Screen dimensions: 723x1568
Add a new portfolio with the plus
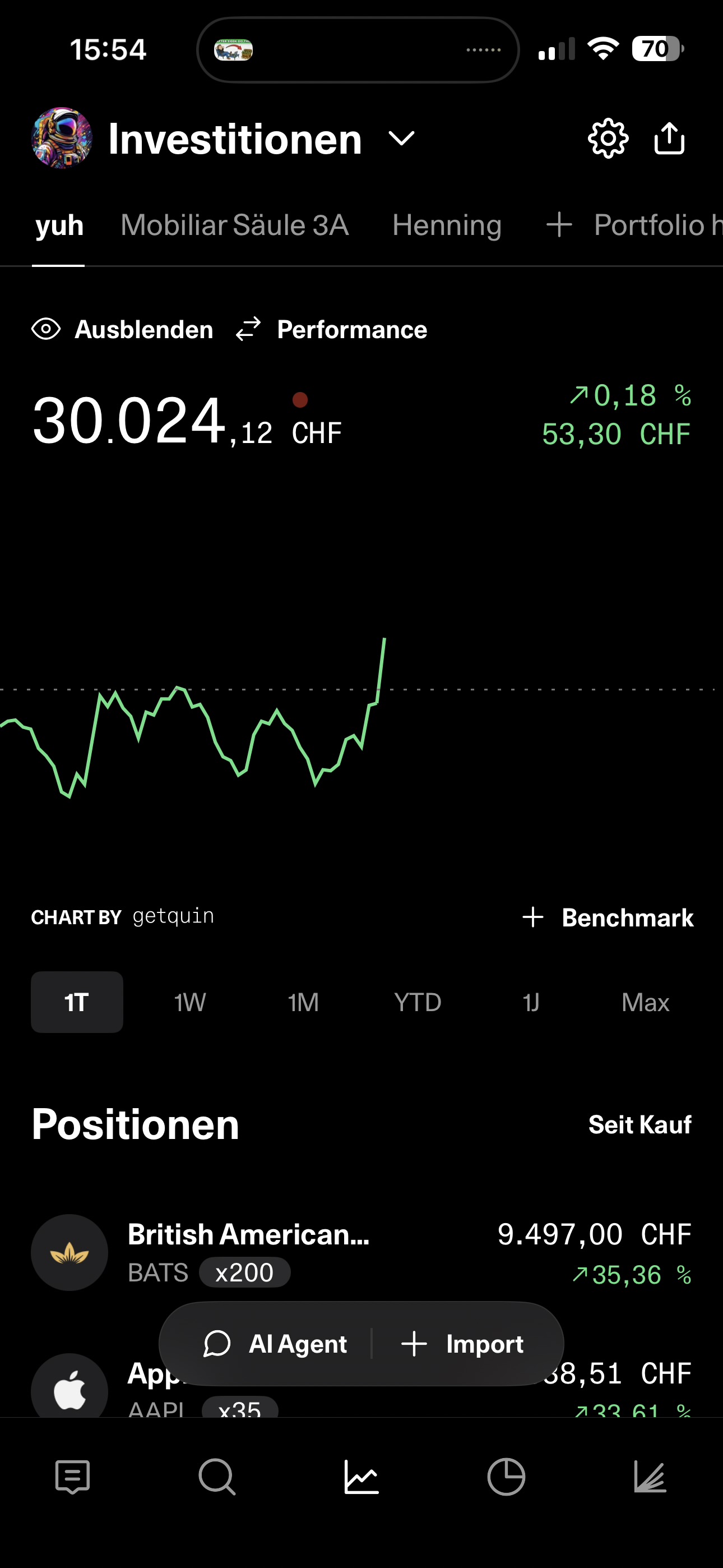coord(559,225)
